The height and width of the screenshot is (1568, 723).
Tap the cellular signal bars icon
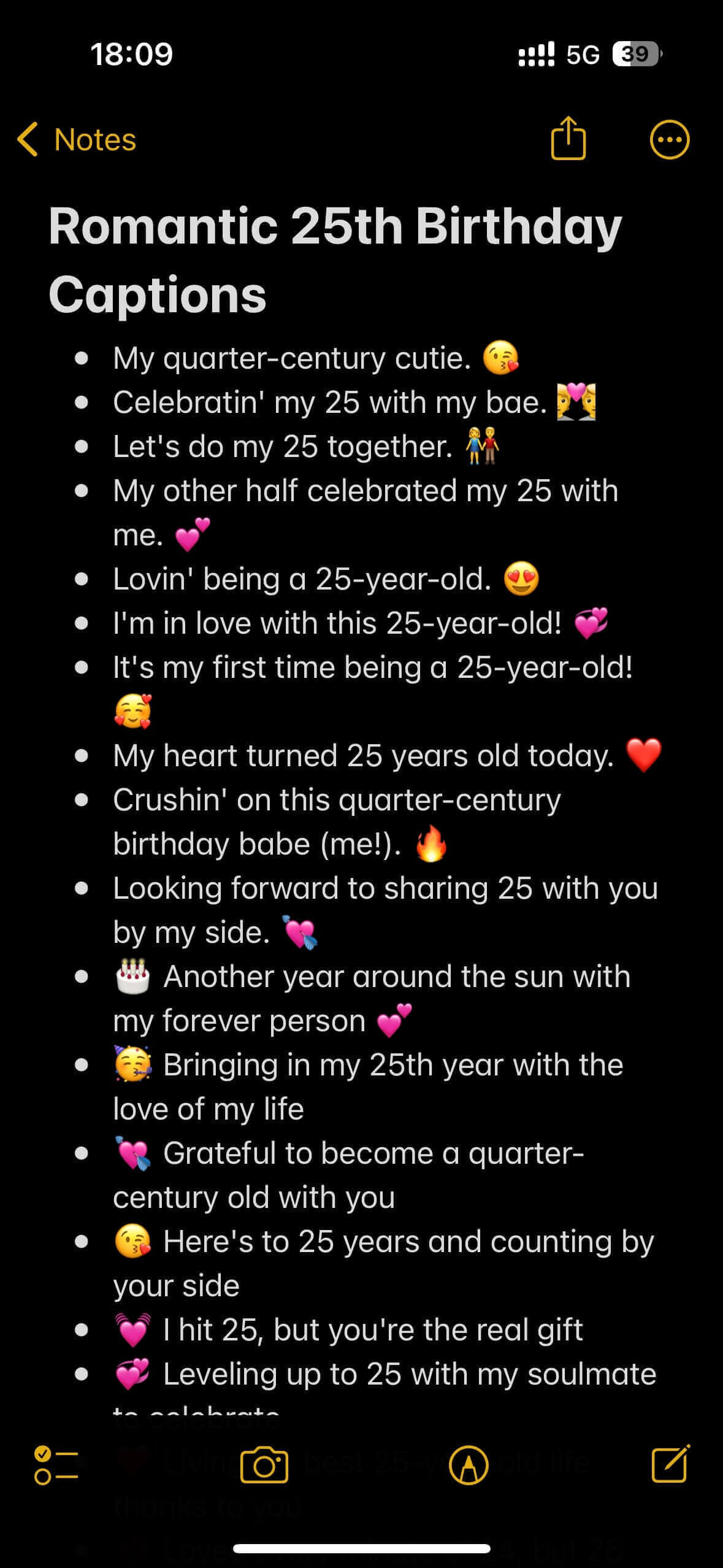[535, 53]
